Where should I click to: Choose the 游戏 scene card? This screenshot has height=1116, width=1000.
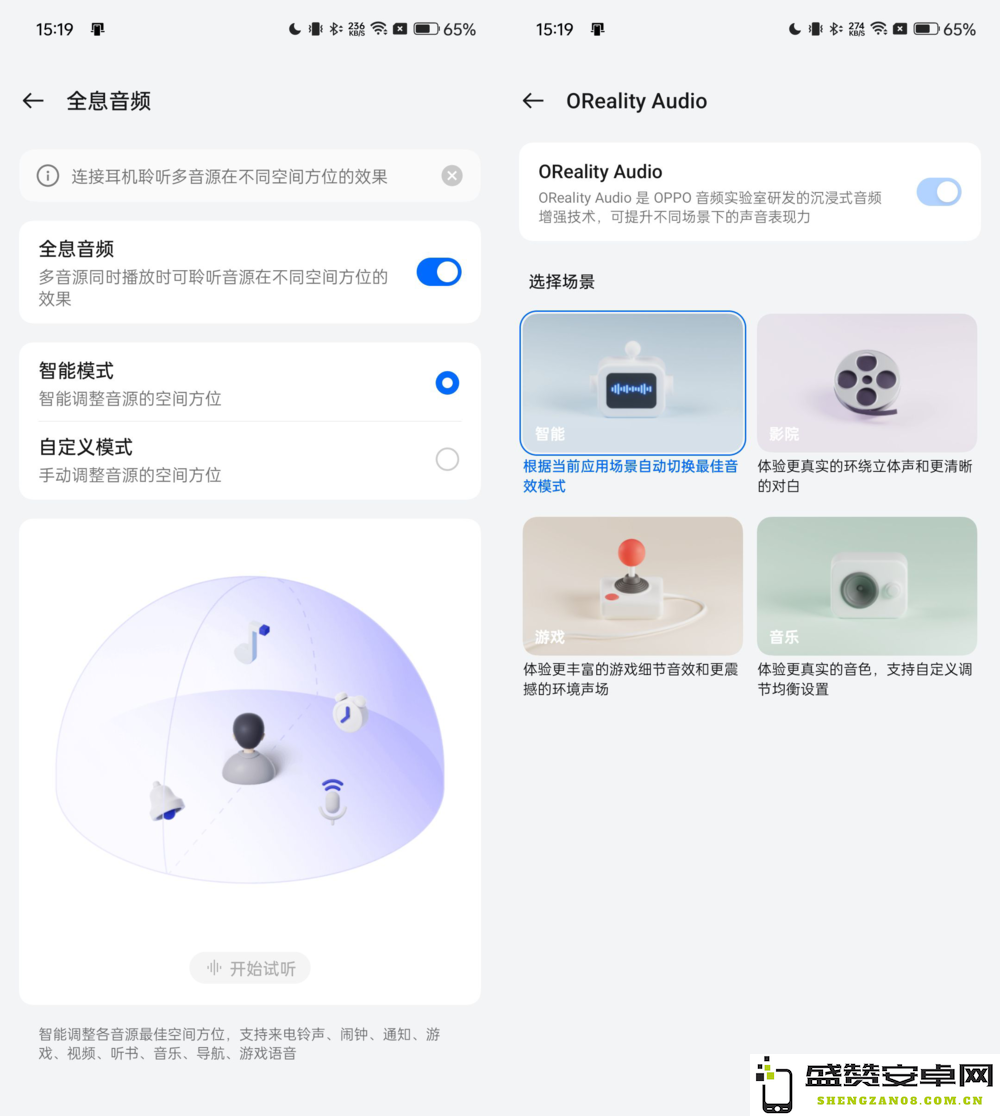point(632,586)
